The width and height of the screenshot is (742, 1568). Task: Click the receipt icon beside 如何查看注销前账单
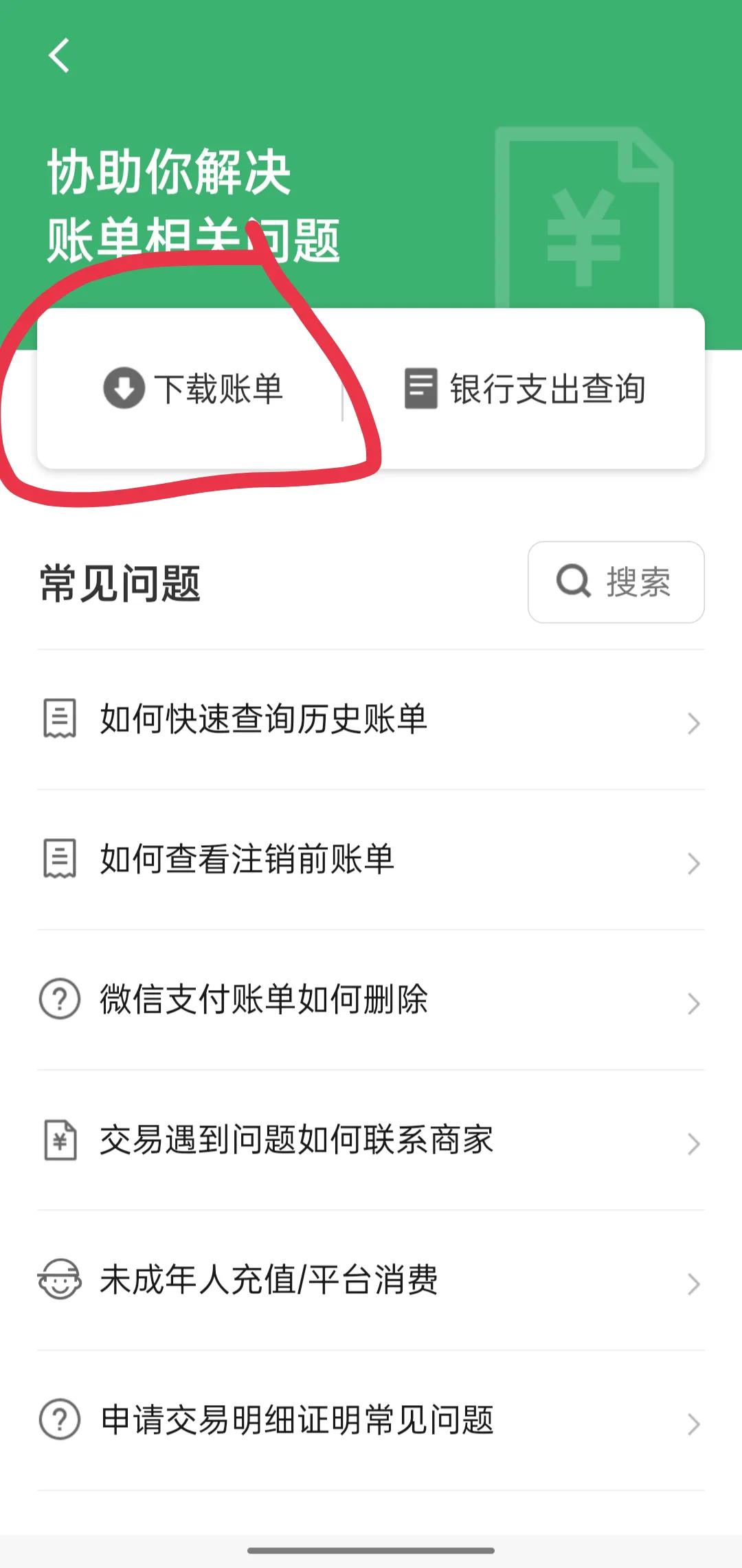[60, 862]
